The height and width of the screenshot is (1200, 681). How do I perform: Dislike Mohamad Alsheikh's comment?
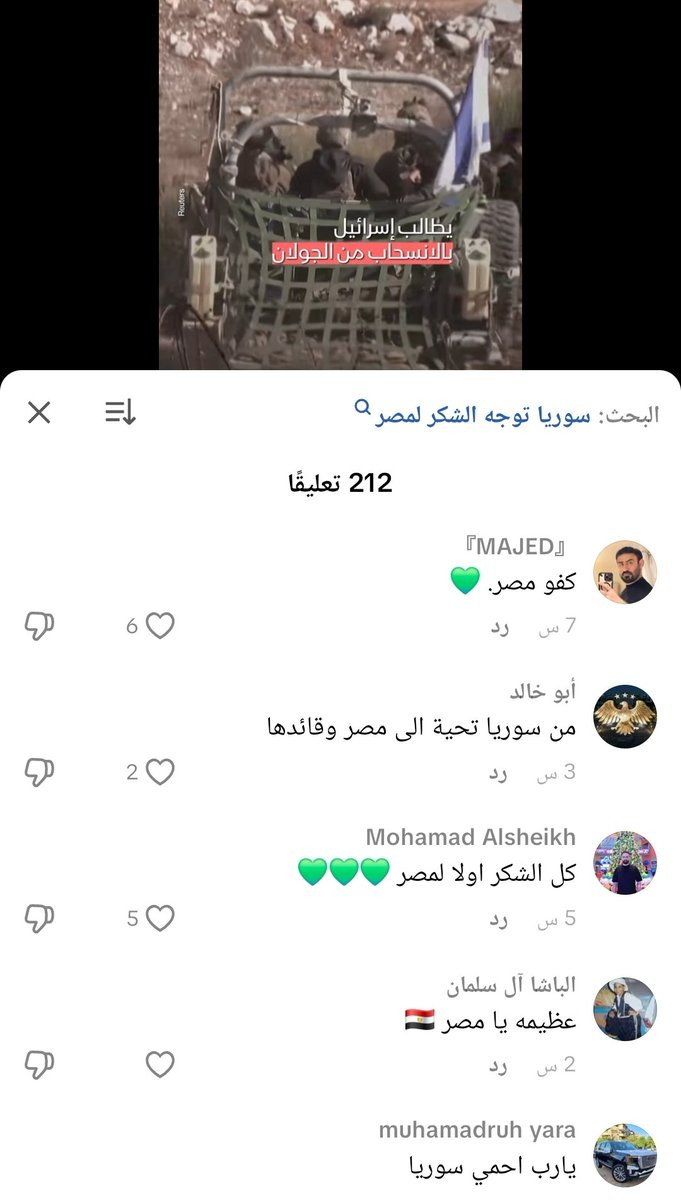[38, 918]
